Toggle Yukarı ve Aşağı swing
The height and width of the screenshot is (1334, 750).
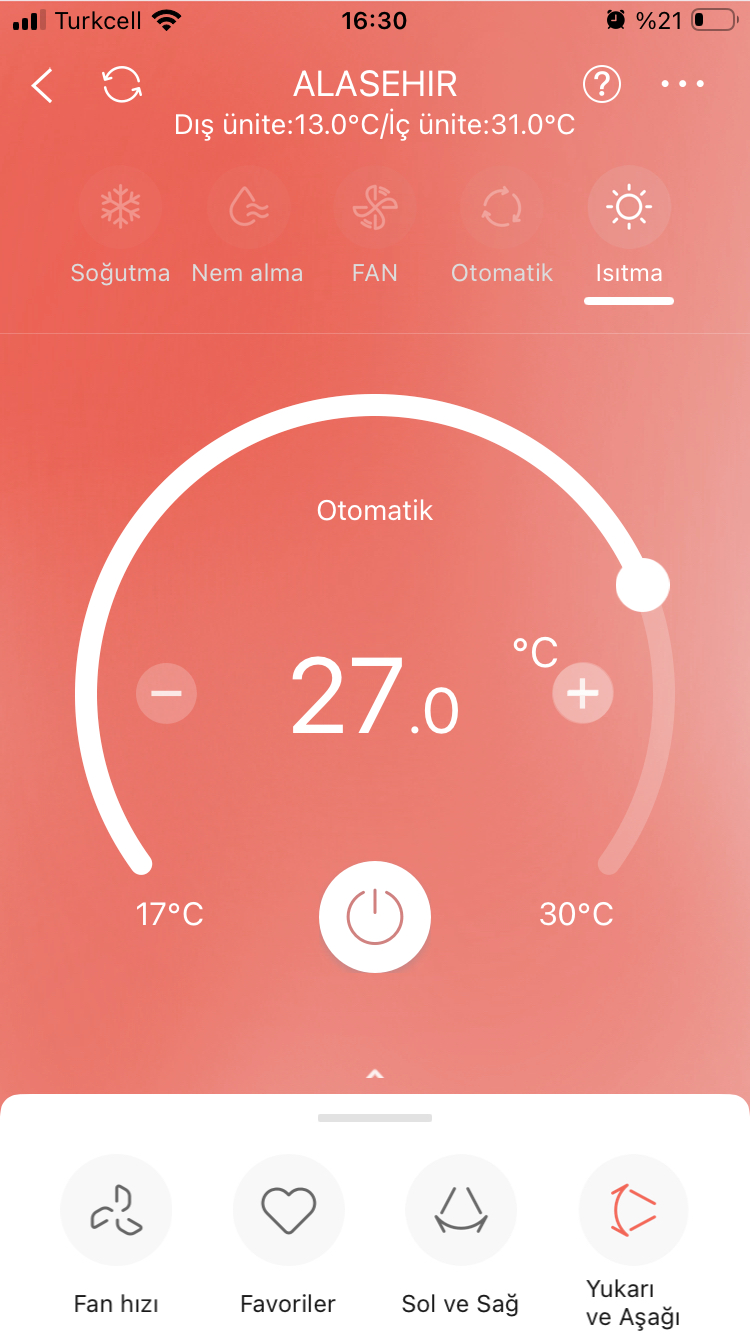tap(634, 1210)
